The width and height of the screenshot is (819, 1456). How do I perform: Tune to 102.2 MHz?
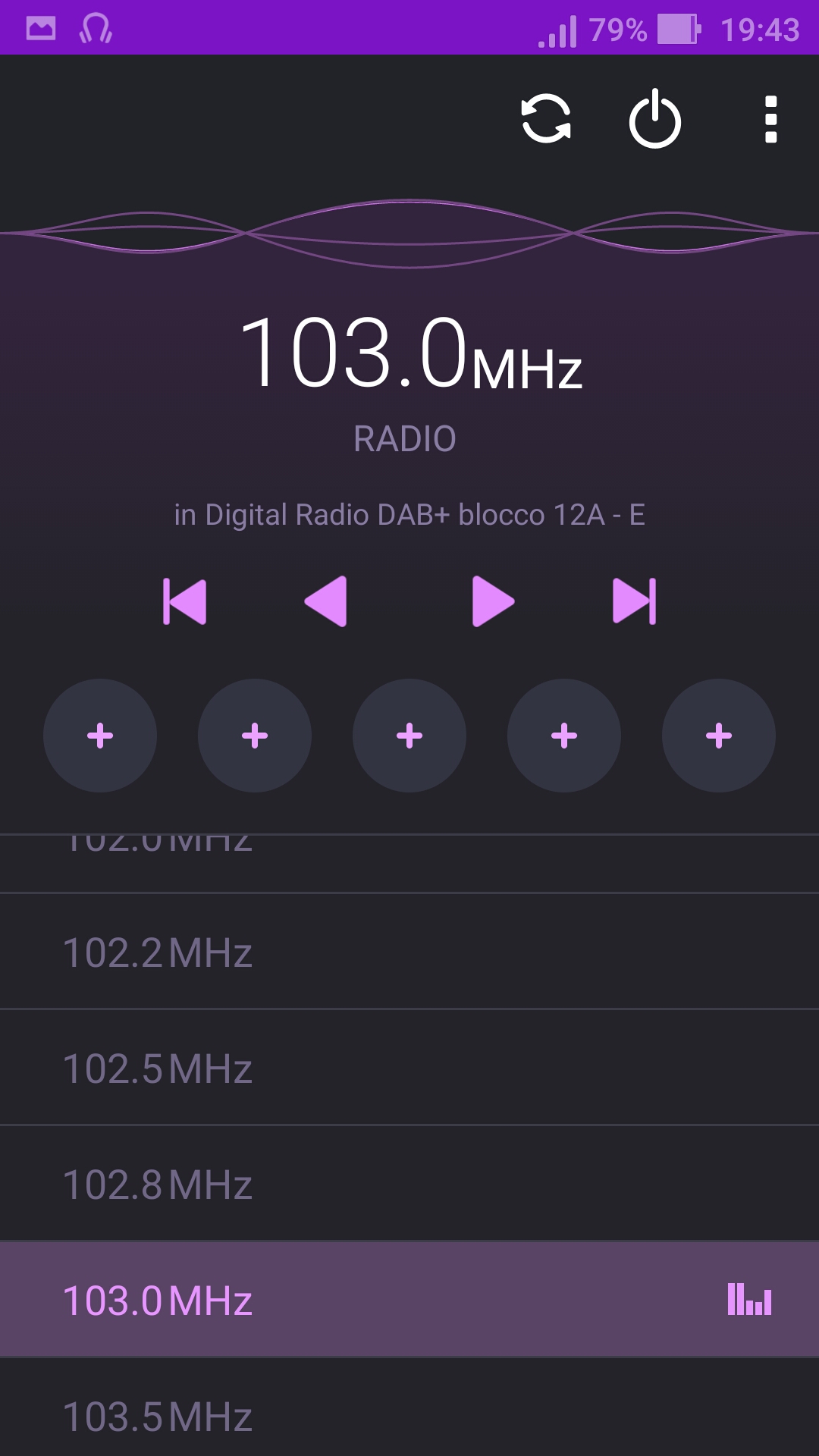(x=409, y=952)
